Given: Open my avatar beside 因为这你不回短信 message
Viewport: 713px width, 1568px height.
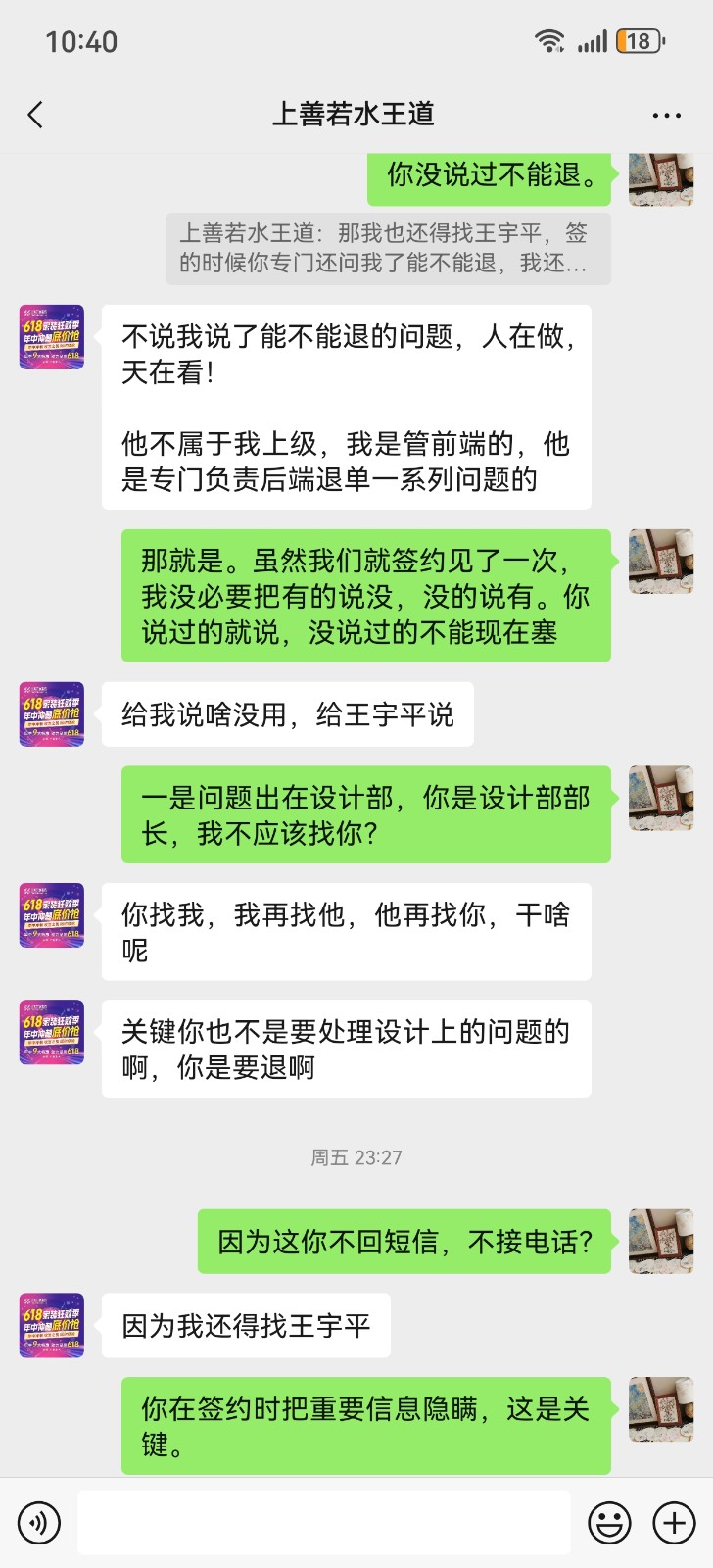Looking at the screenshot, I should (660, 1241).
